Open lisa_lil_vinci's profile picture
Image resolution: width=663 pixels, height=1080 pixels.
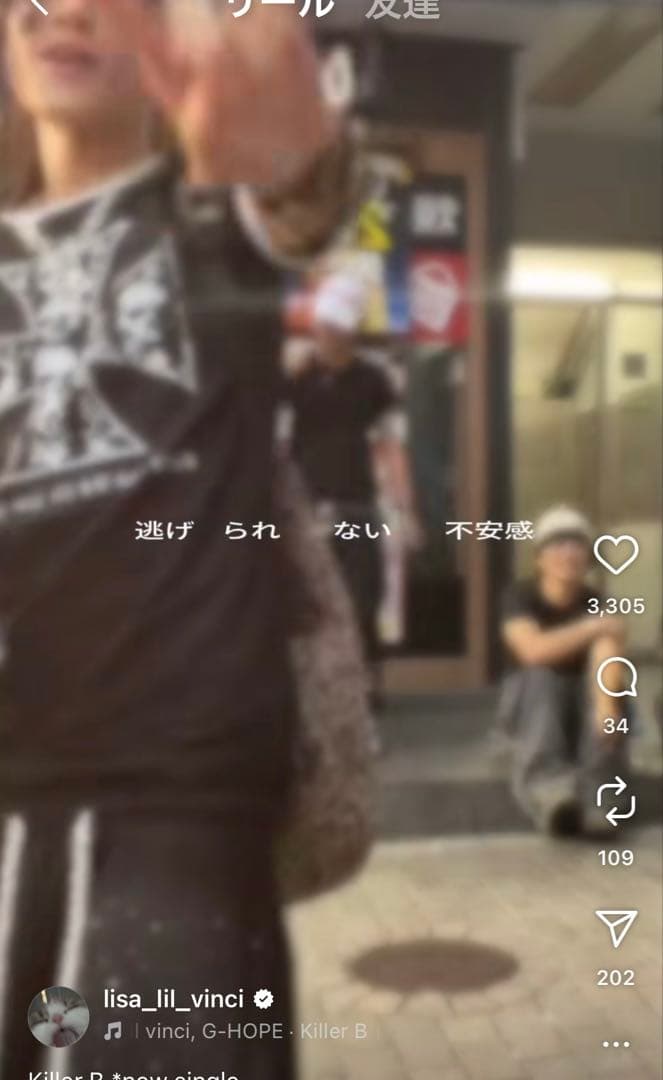coord(58,1016)
